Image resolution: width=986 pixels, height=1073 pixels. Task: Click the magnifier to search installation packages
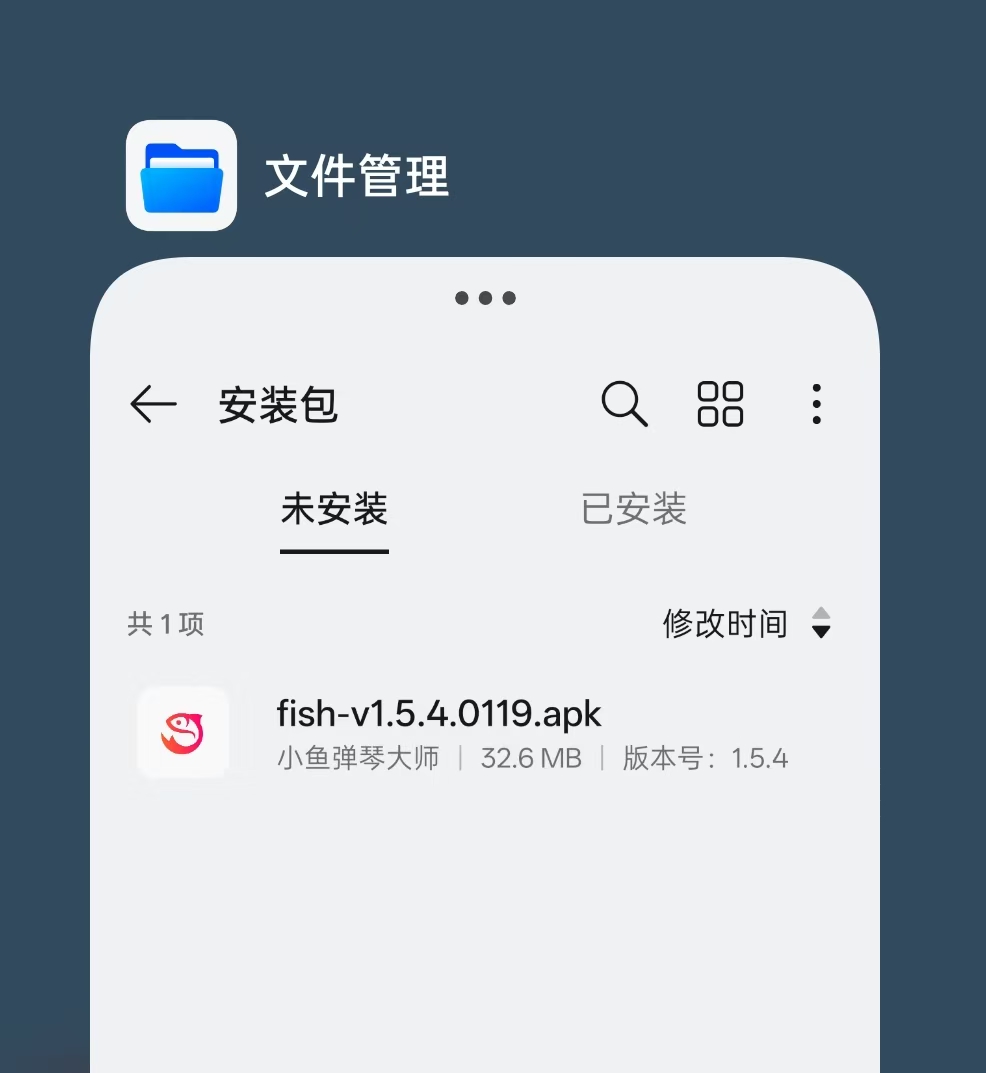(624, 404)
